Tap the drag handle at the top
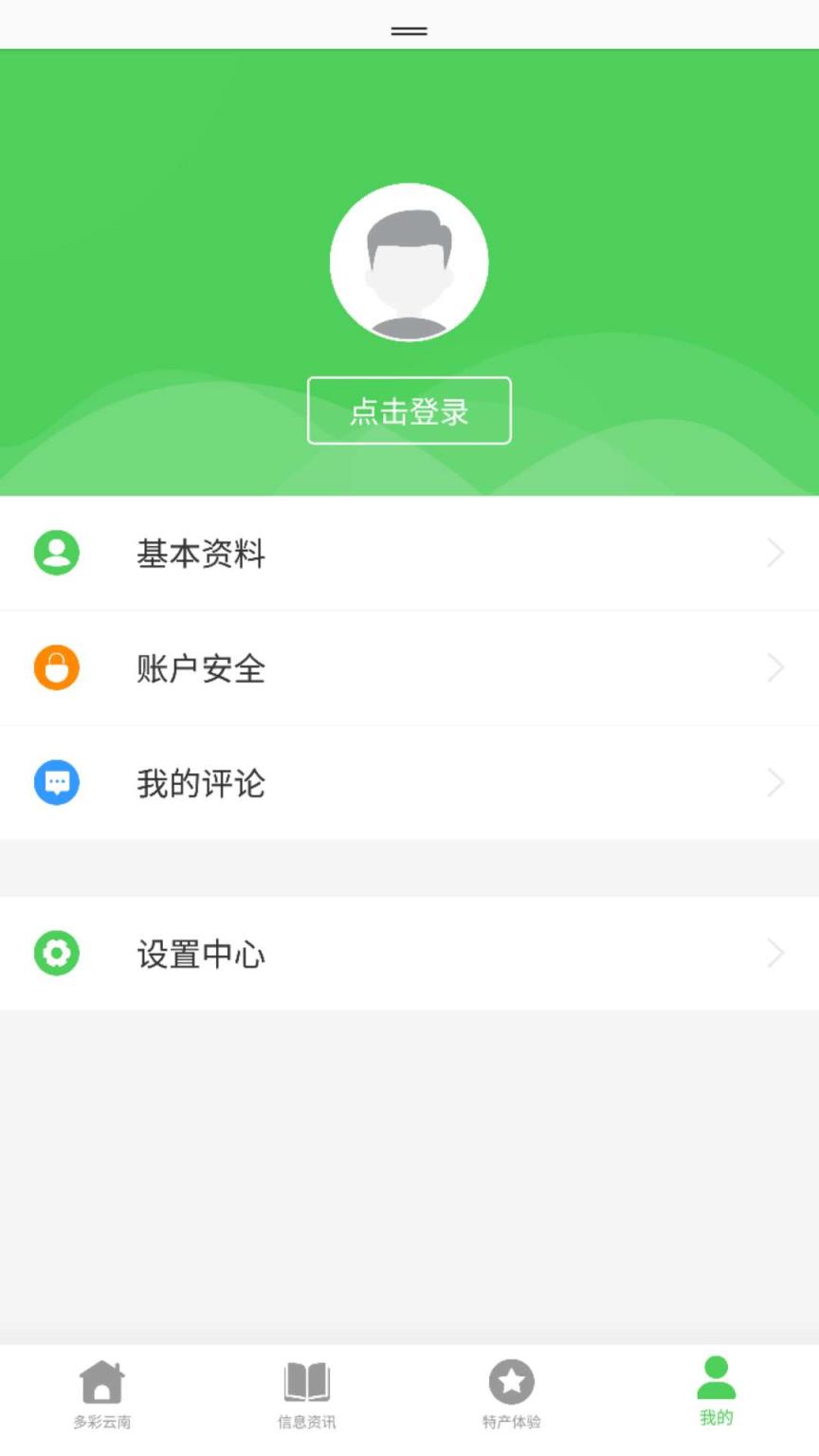 [x=409, y=31]
